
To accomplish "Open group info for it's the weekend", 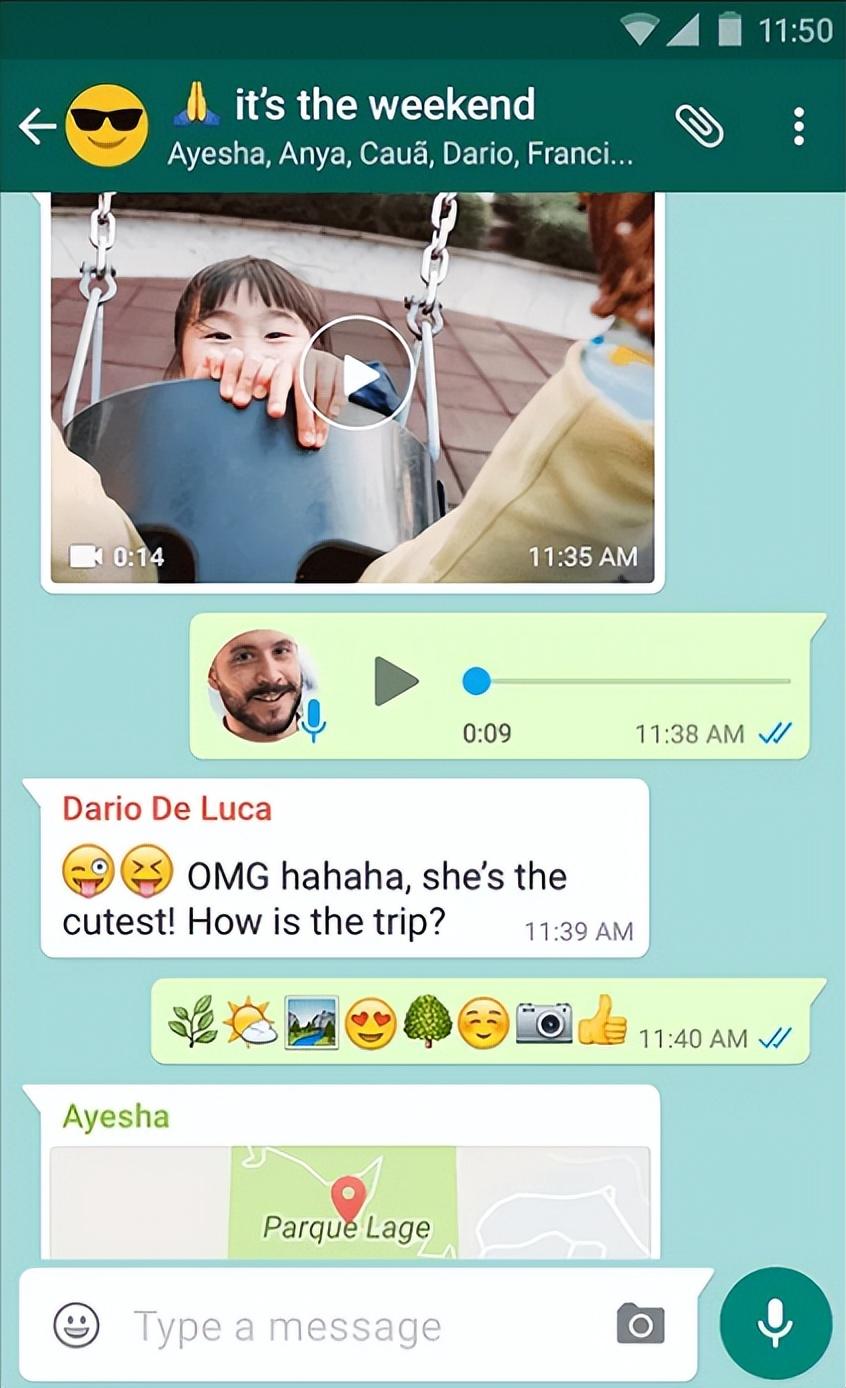I will pyautogui.click(x=385, y=126).
